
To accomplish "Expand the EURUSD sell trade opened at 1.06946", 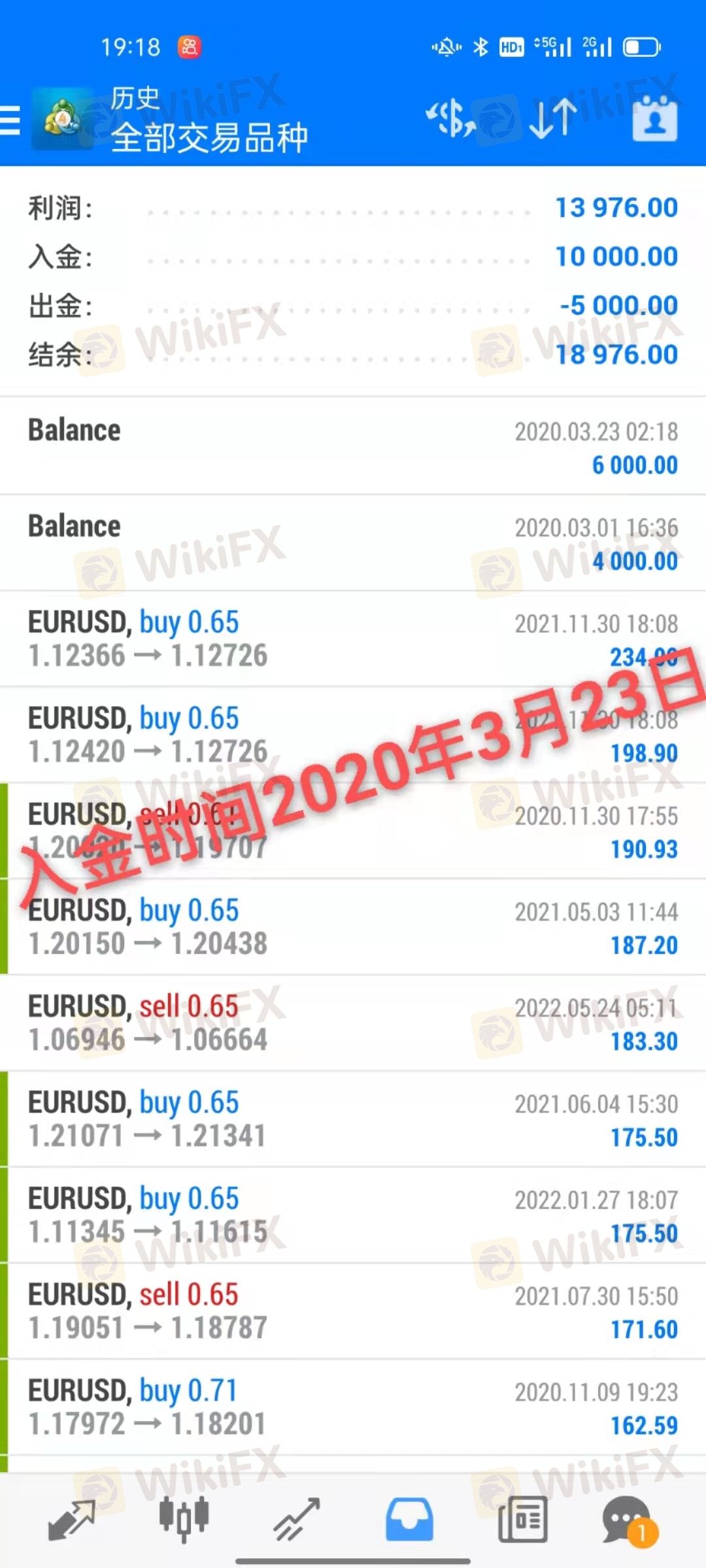I will pyautogui.click(x=353, y=1023).
